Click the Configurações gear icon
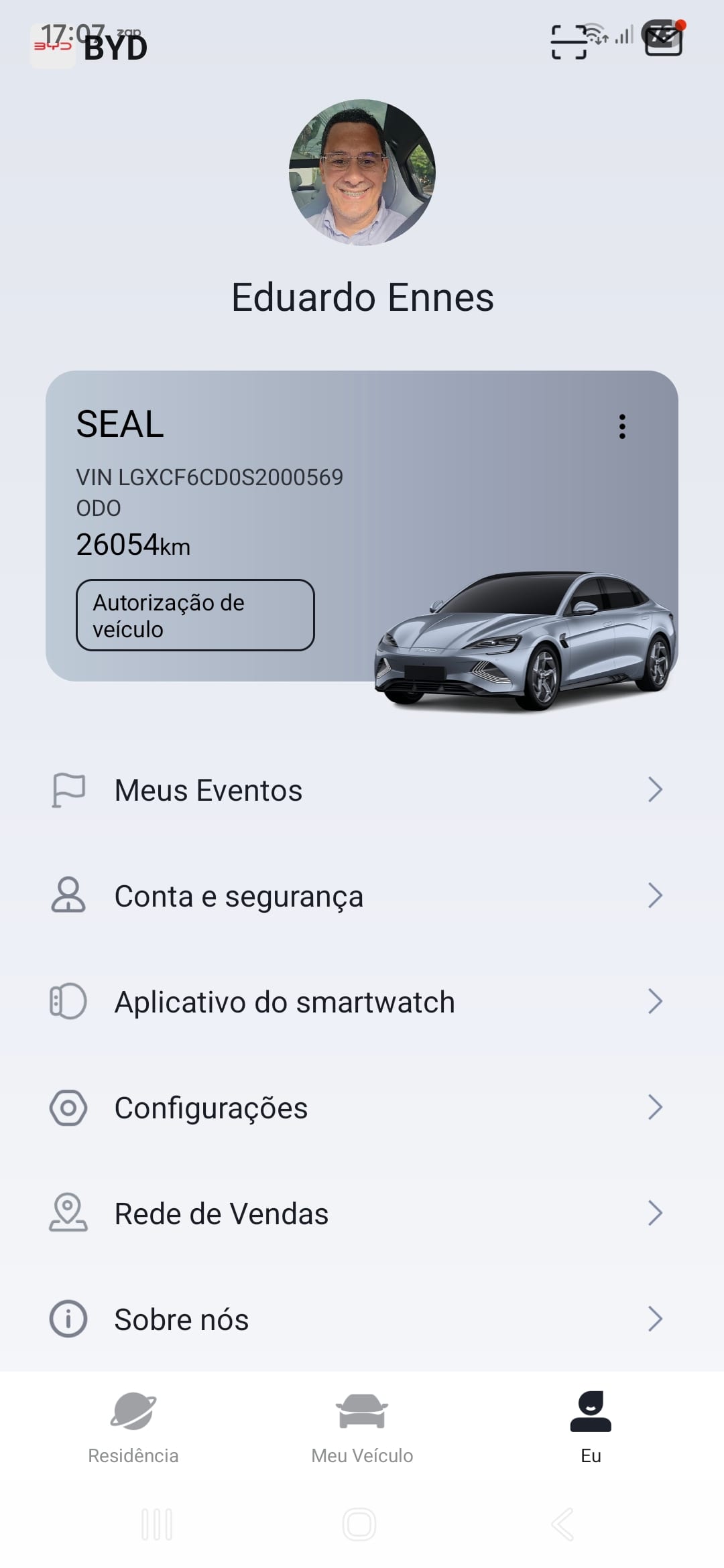Viewport: 724px width, 1568px height. pos(67,1107)
